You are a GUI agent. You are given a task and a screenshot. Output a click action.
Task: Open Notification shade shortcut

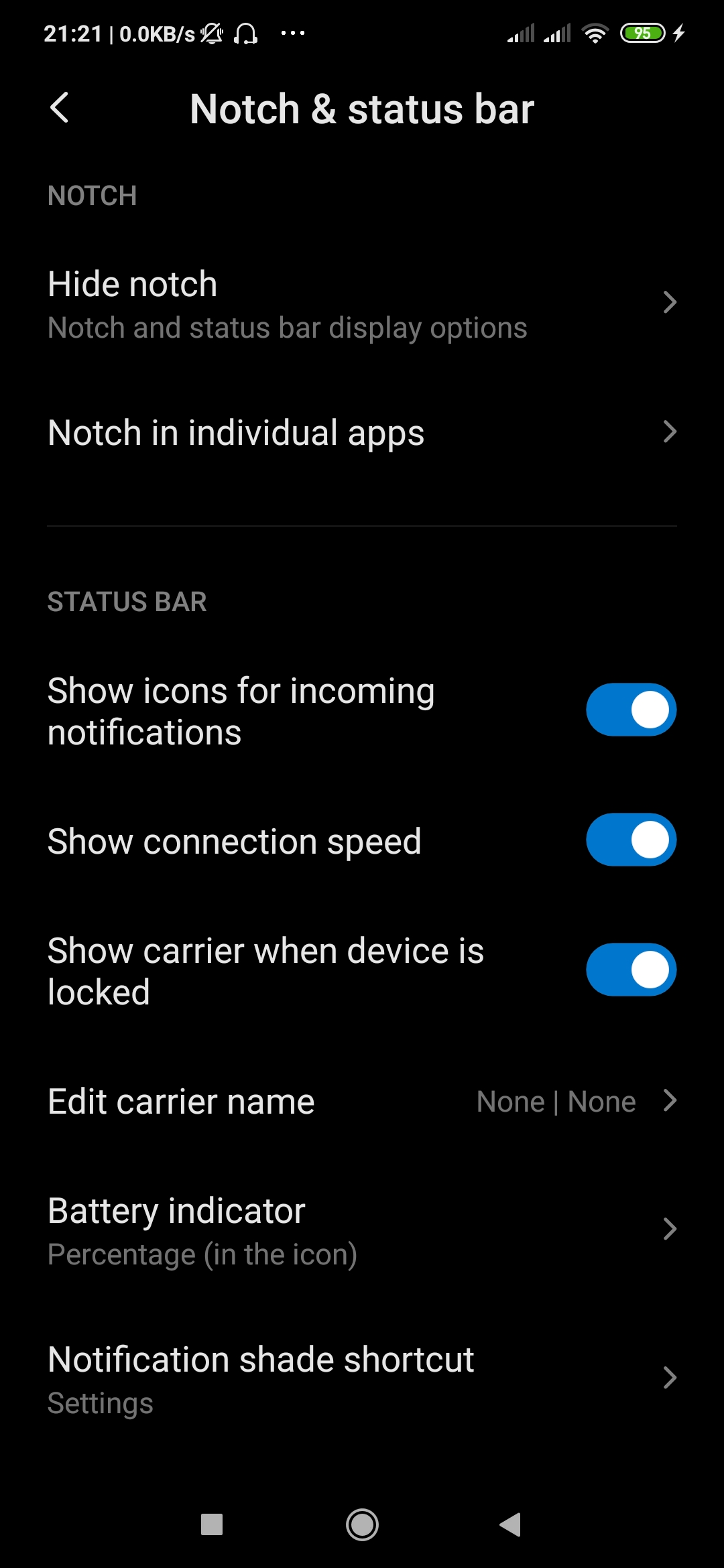click(362, 1379)
